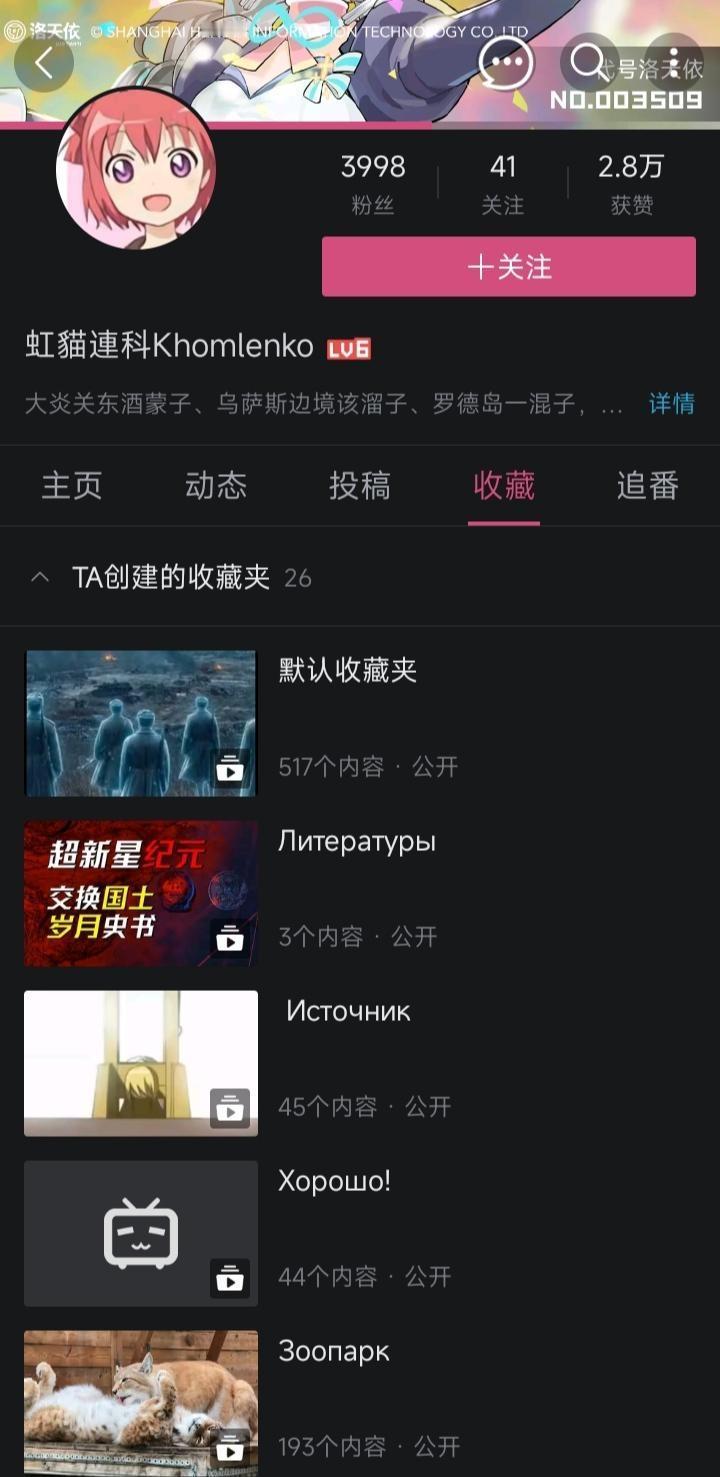This screenshot has height=1477, width=720.
Task: Tap the play icon on Хорошо! folder cover
Action: click(x=228, y=1280)
